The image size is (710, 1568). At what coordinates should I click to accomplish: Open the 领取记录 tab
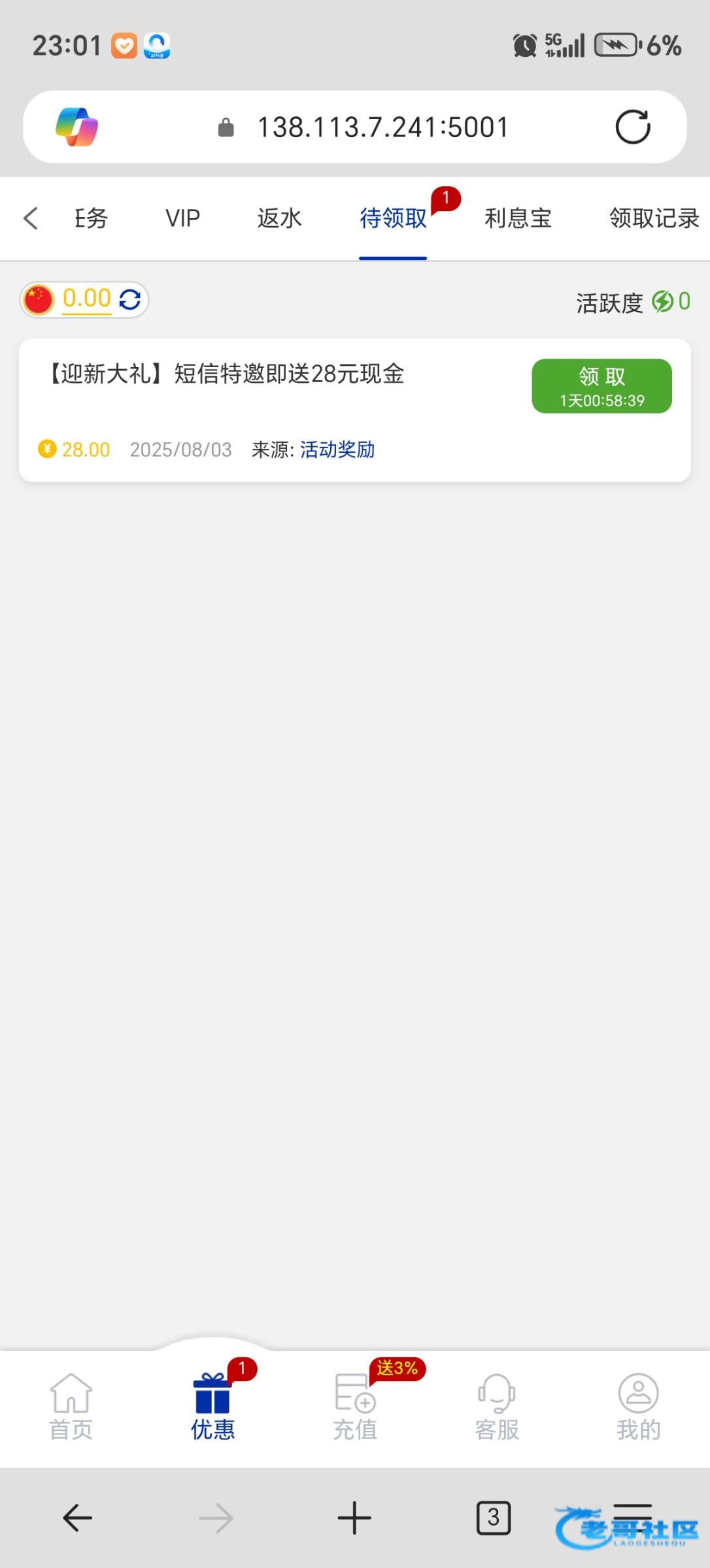pyautogui.click(x=654, y=218)
